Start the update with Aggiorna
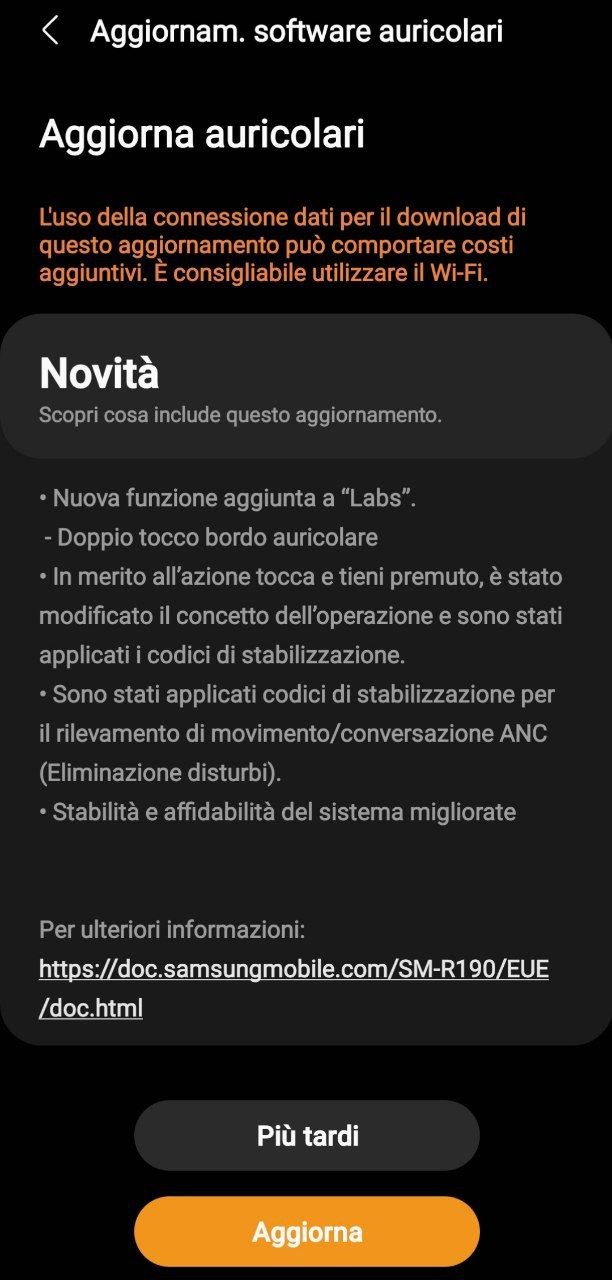This screenshot has width=612, height=1280. point(307,1232)
